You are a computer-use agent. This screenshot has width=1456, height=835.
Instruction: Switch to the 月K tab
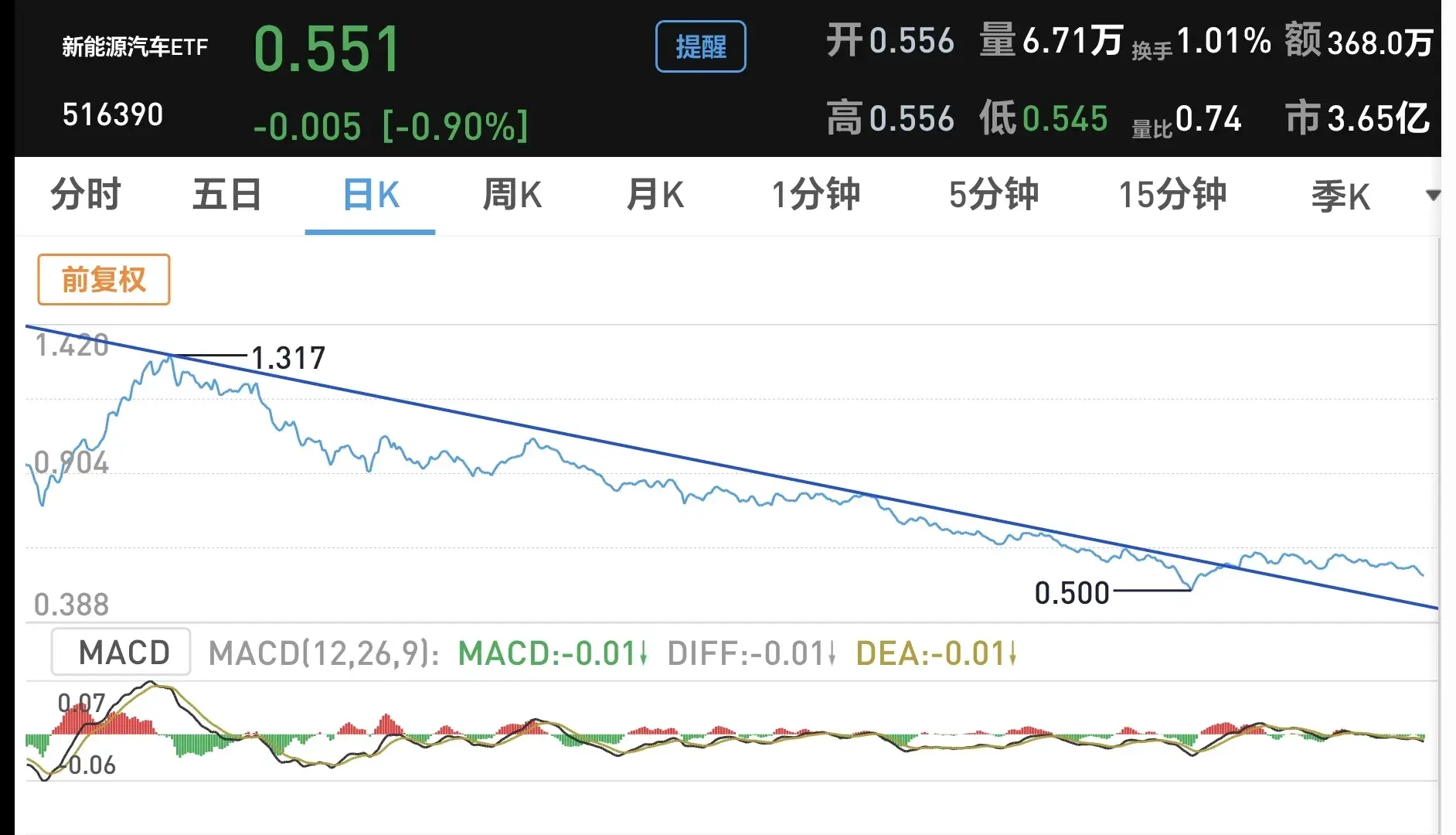click(655, 194)
